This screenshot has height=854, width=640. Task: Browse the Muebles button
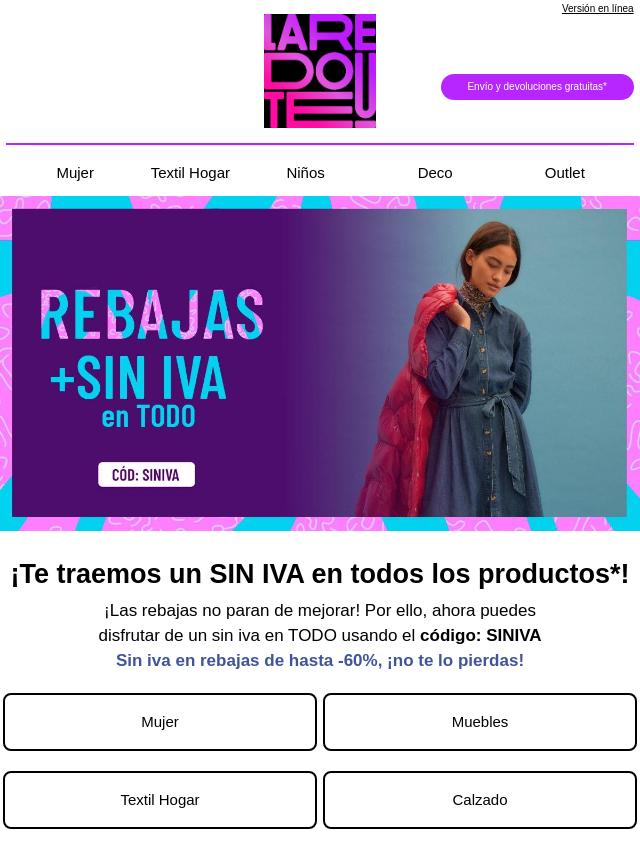tap(480, 722)
